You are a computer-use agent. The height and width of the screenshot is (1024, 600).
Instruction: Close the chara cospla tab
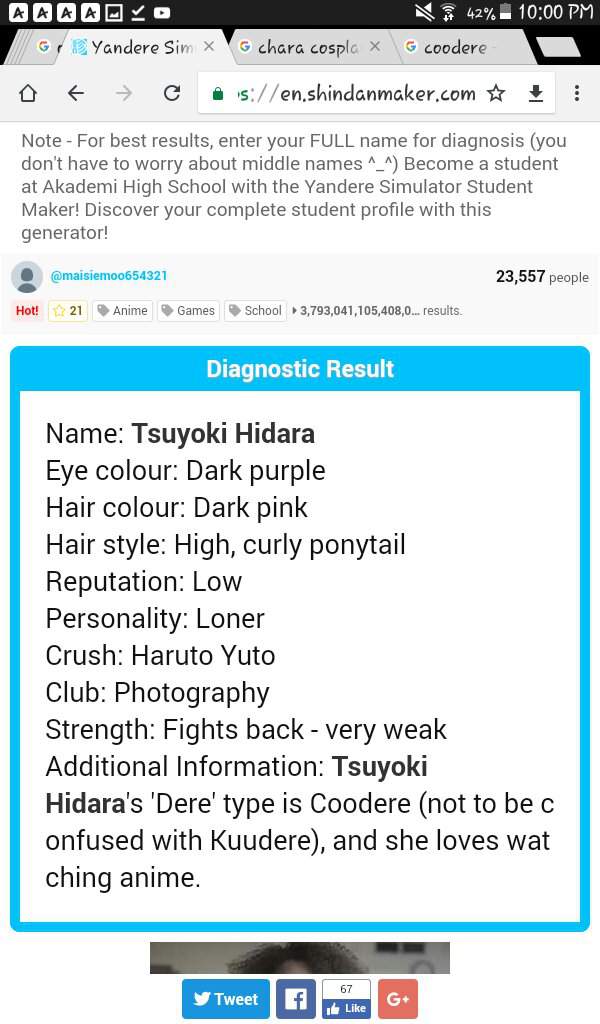(x=375, y=47)
